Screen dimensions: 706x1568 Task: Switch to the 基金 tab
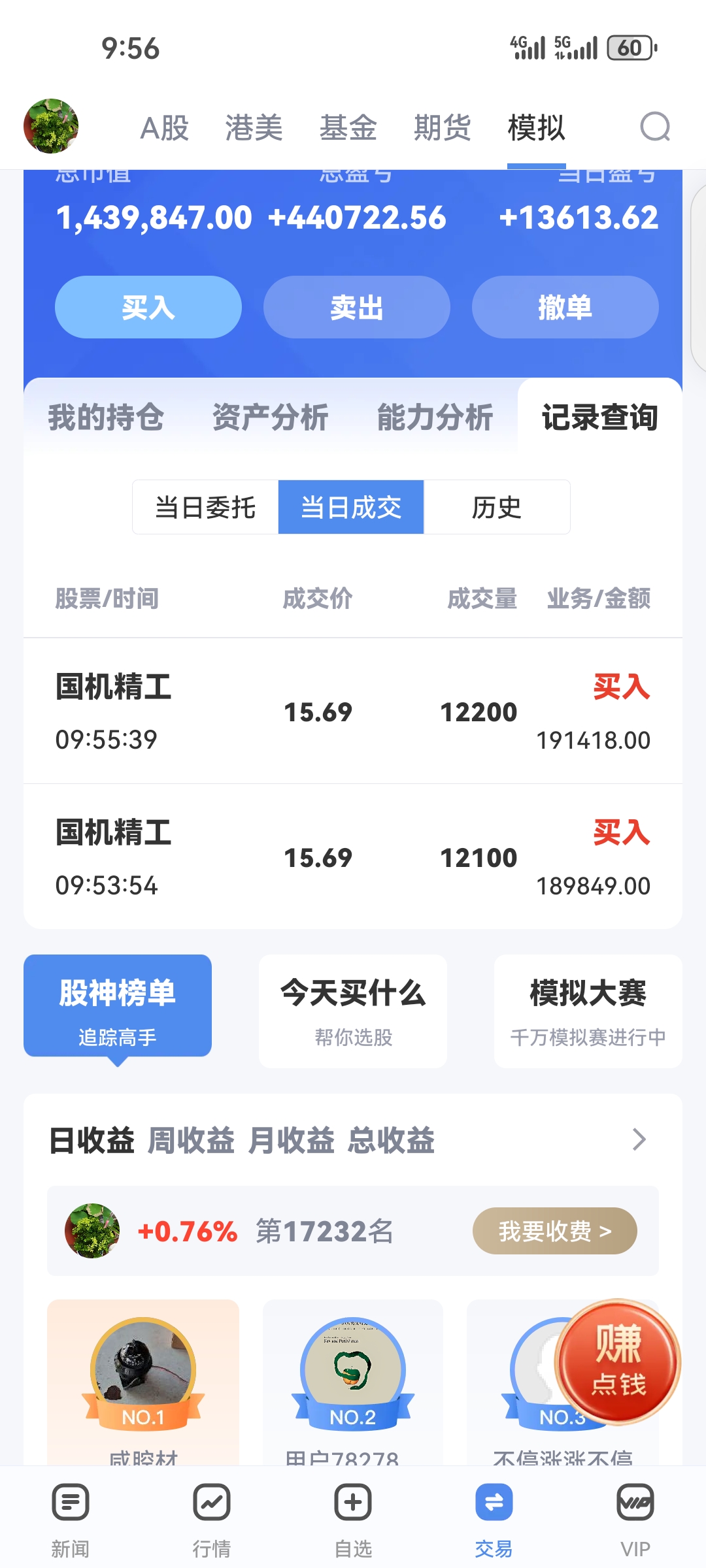click(x=348, y=127)
